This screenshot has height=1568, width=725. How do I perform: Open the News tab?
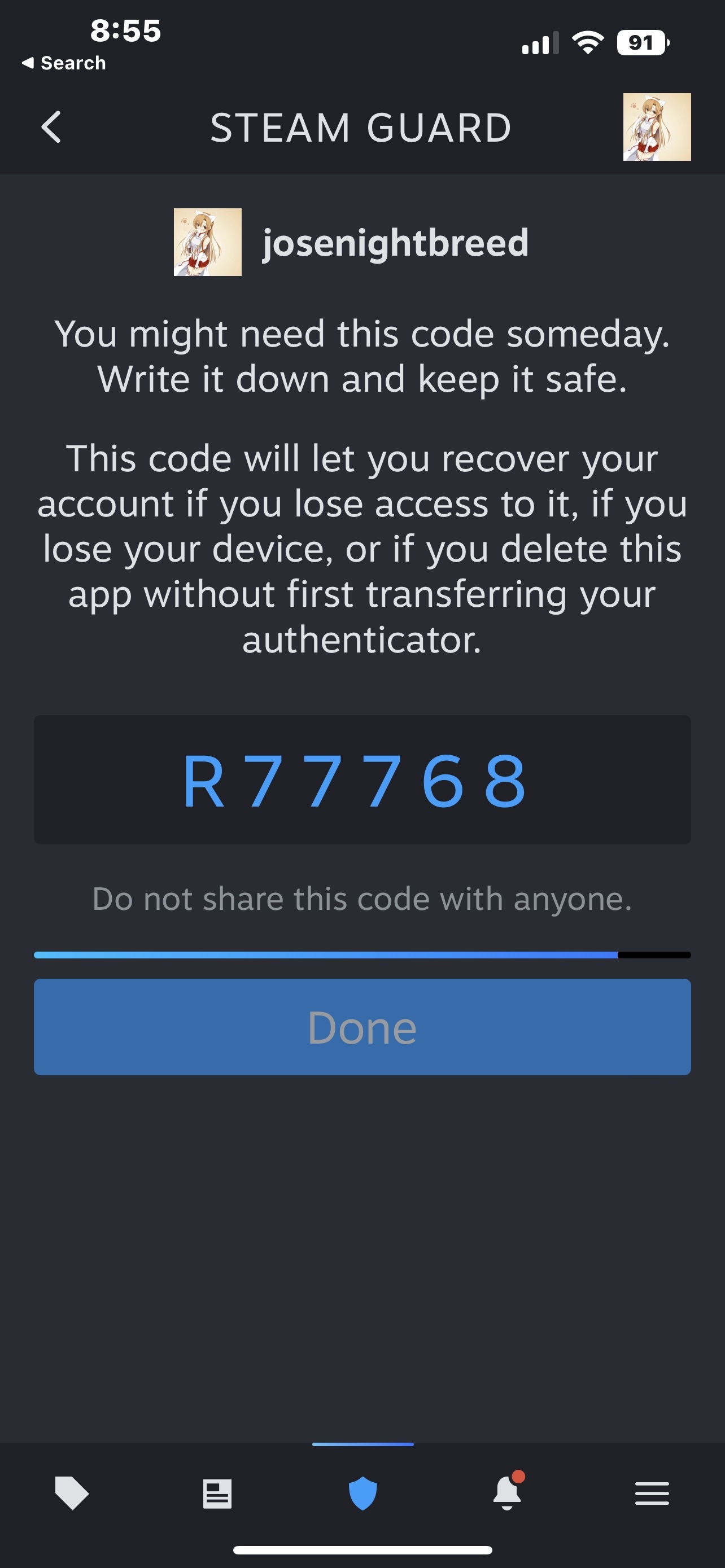tap(217, 1493)
